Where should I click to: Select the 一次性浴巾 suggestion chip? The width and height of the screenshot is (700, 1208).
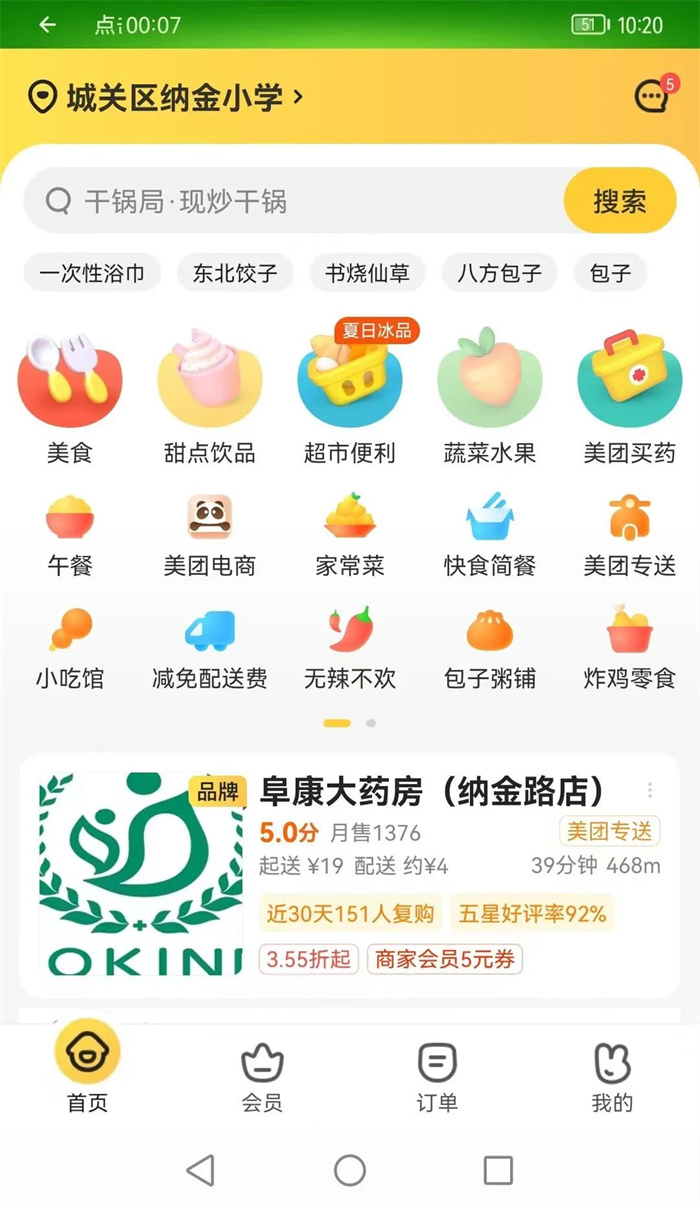coord(92,273)
